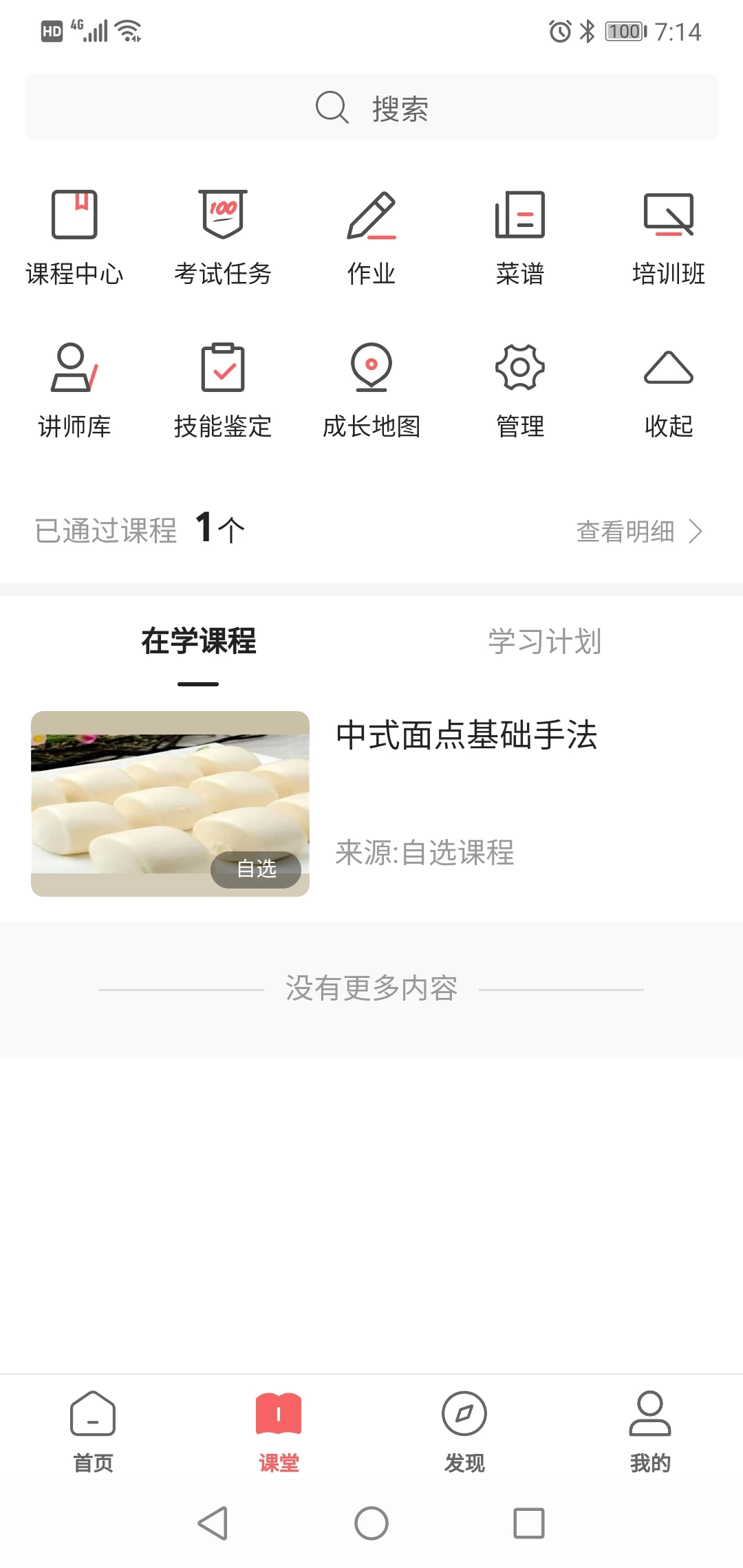Viewport: 743px width, 1568px height.
Task: Select the 考试任务 exam tasks icon
Action: click(x=224, y=237)
